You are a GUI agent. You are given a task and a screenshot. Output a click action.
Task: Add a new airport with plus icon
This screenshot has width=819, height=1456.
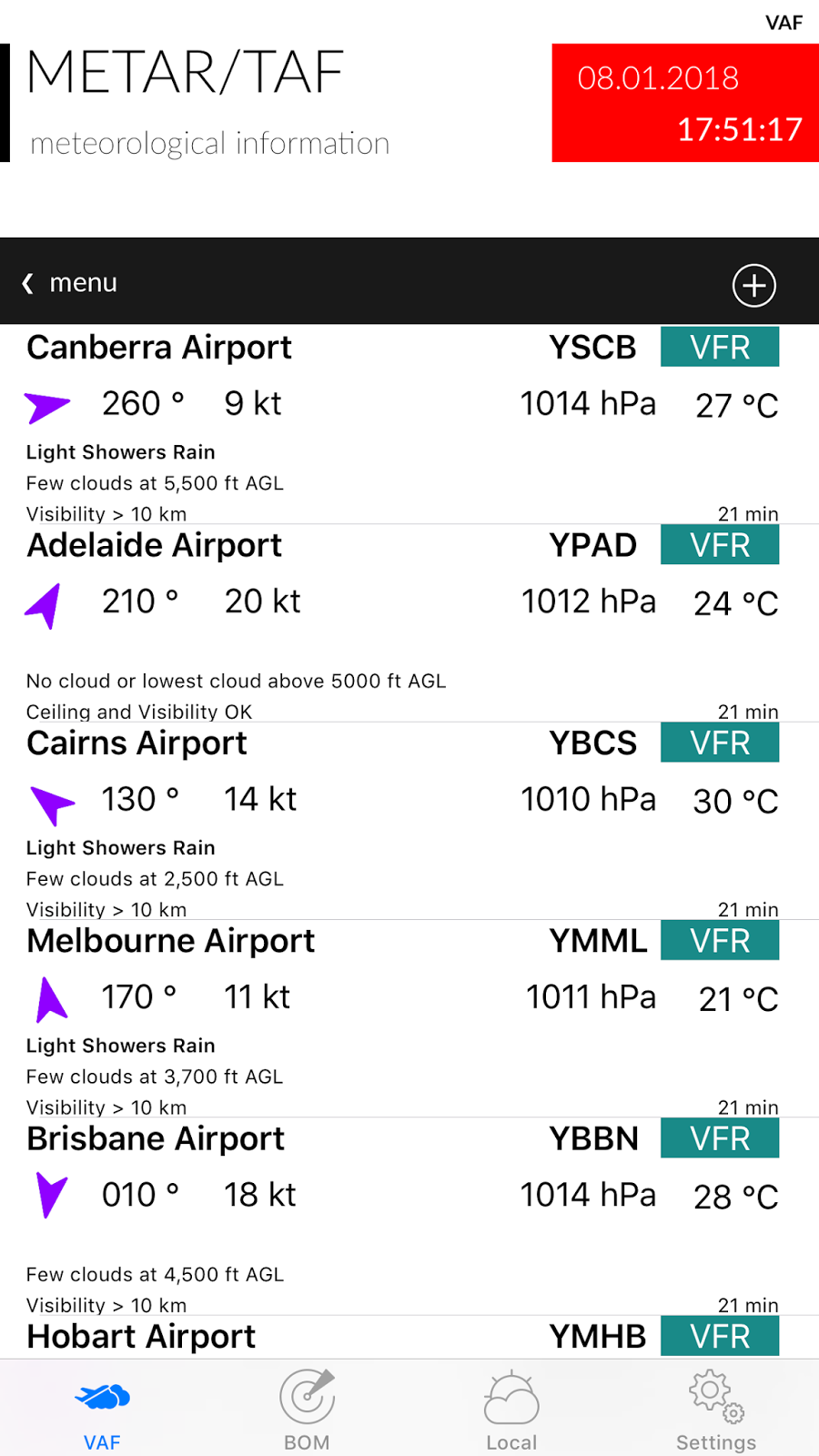click(754, 285)
